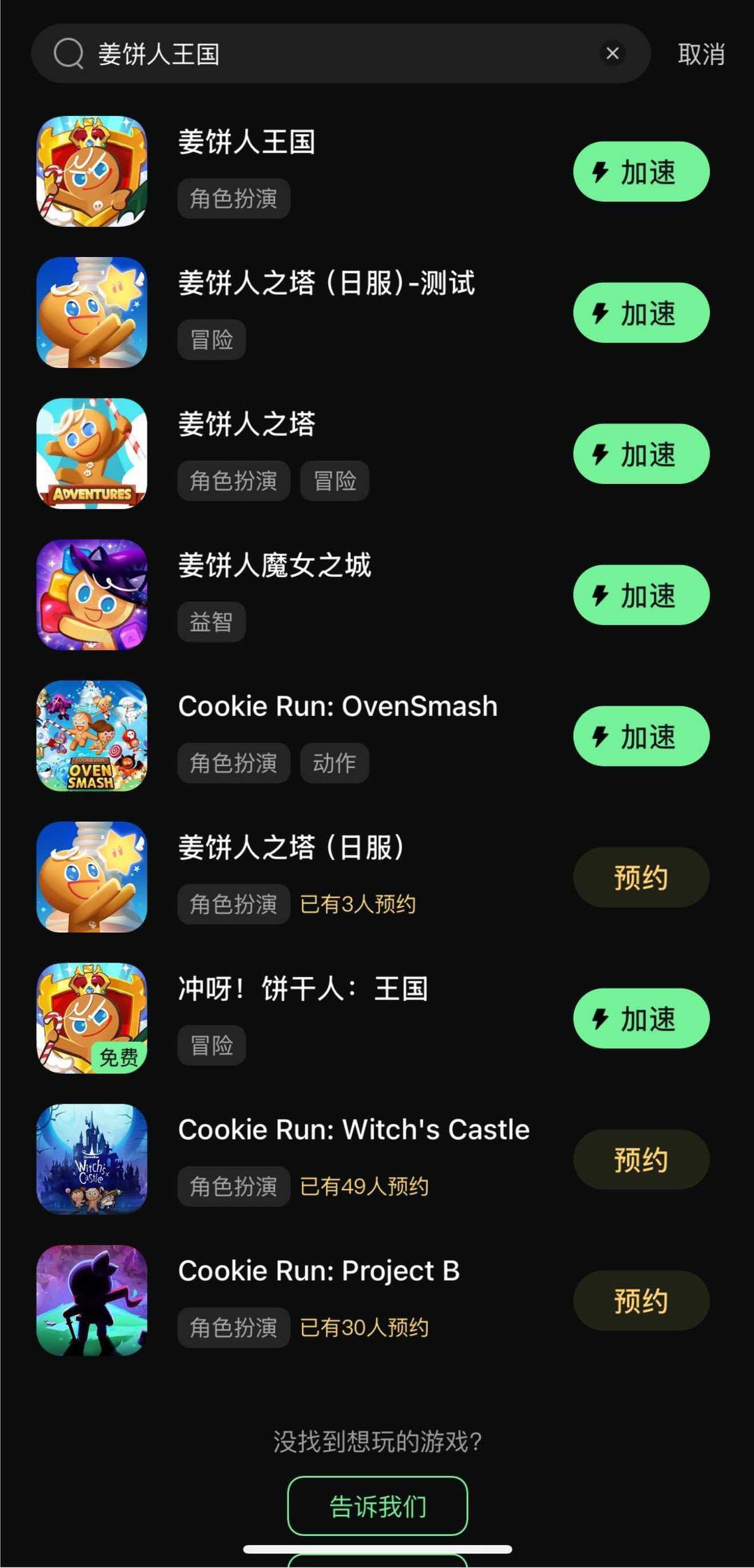Viewport: 754px width, 1568px height.
Task: Click the search magnifier icon
Action: pyautogui.click(x=66, y=53)
